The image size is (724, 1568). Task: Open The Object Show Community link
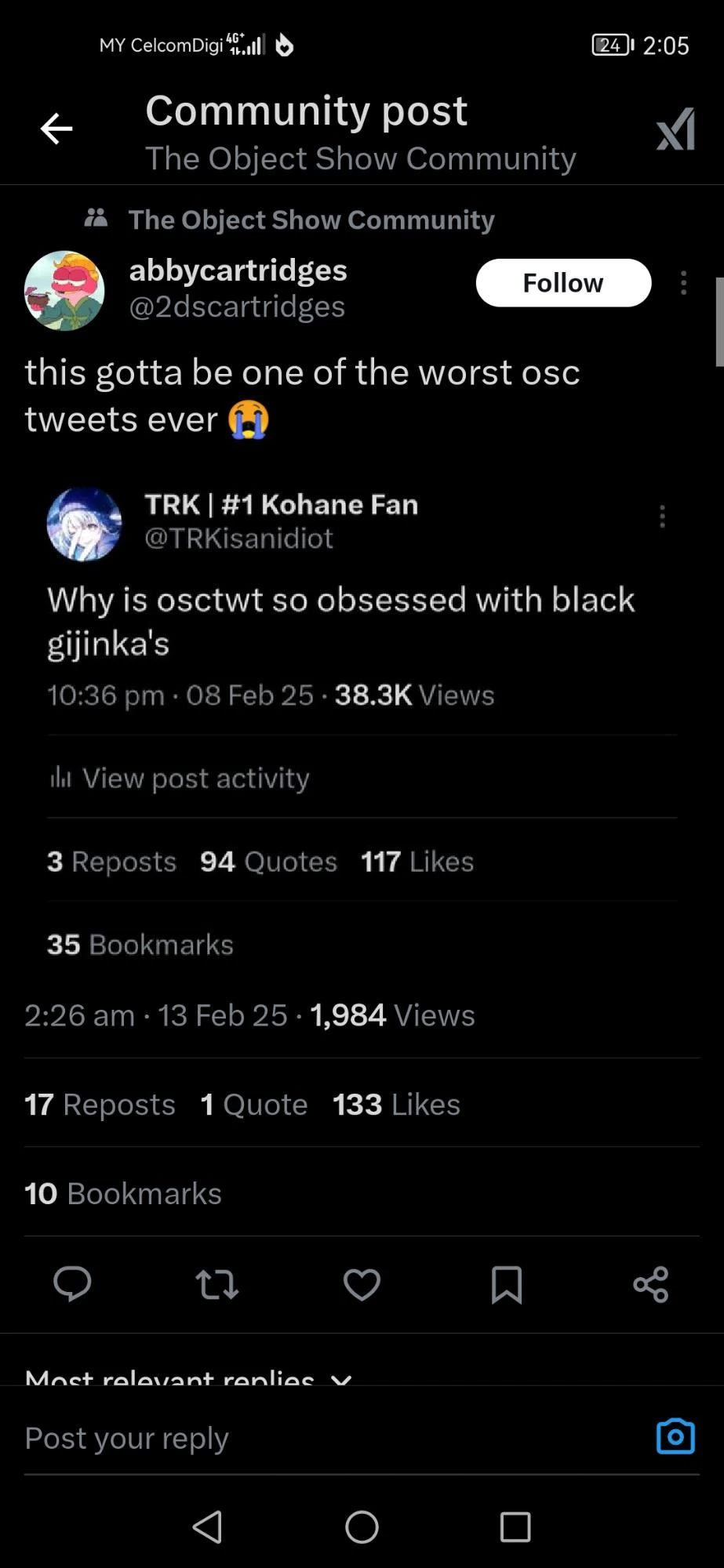point(311,220)
